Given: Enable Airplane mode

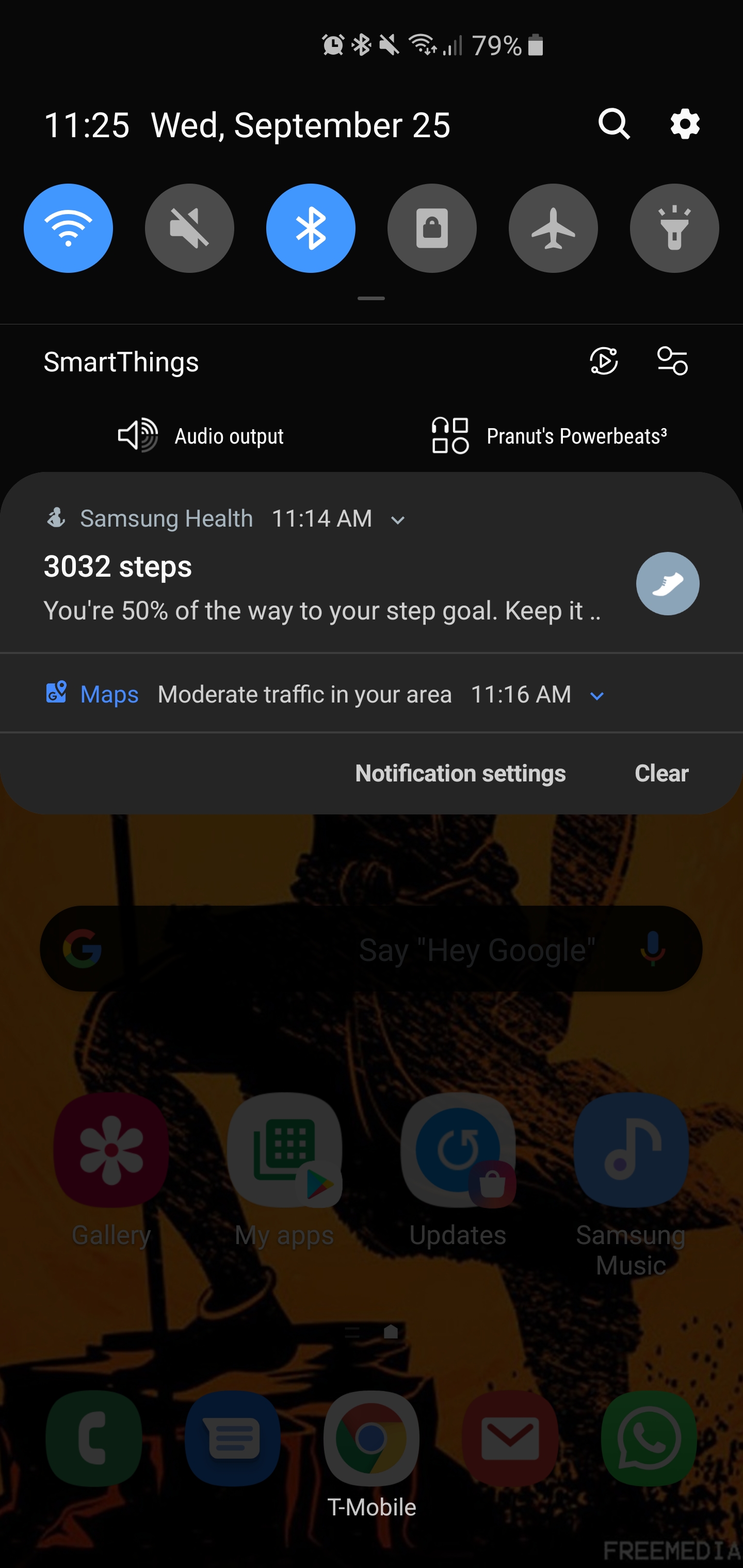Looking at the screenshot, I should coord(553,227).
